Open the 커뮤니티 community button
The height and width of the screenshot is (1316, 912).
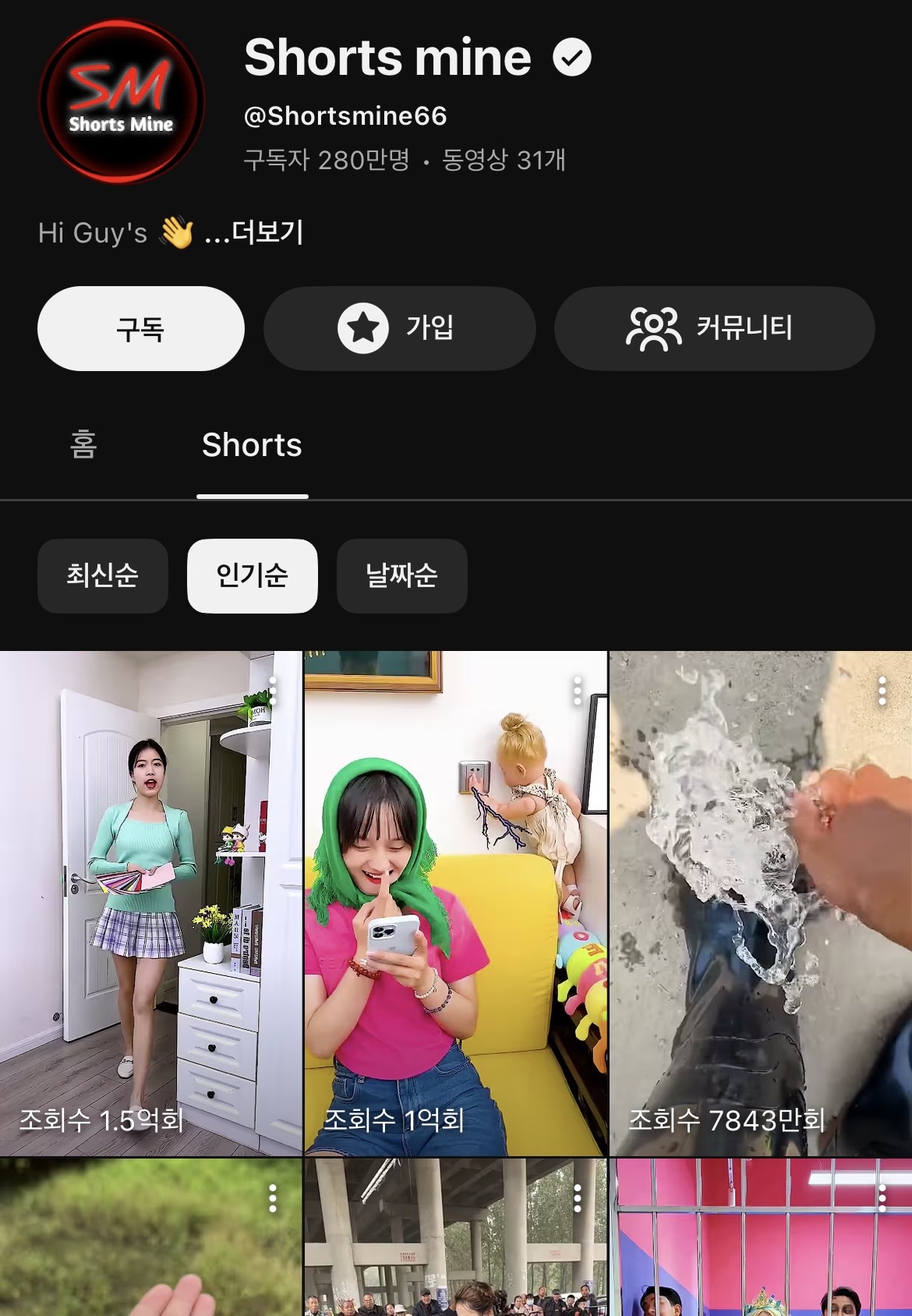713,328
